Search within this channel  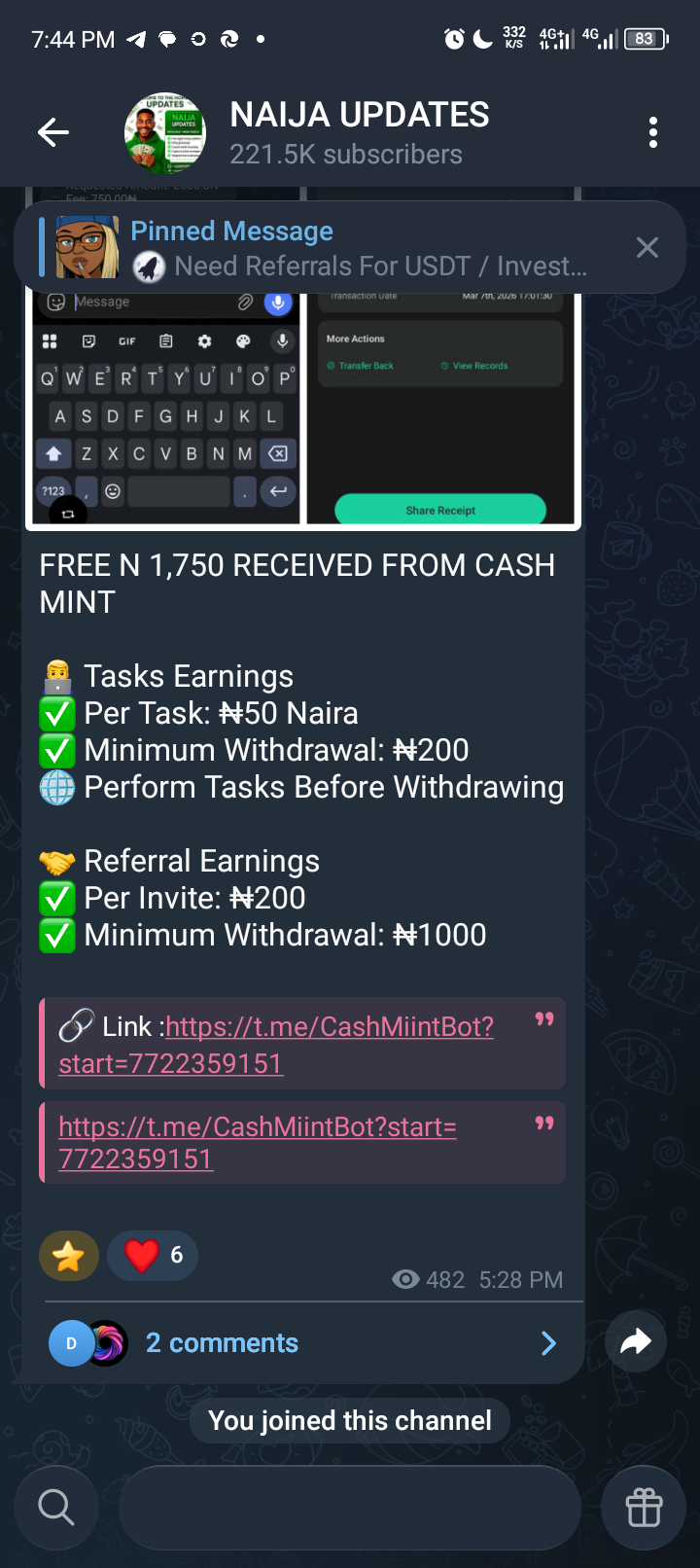tap(55, 1508)
